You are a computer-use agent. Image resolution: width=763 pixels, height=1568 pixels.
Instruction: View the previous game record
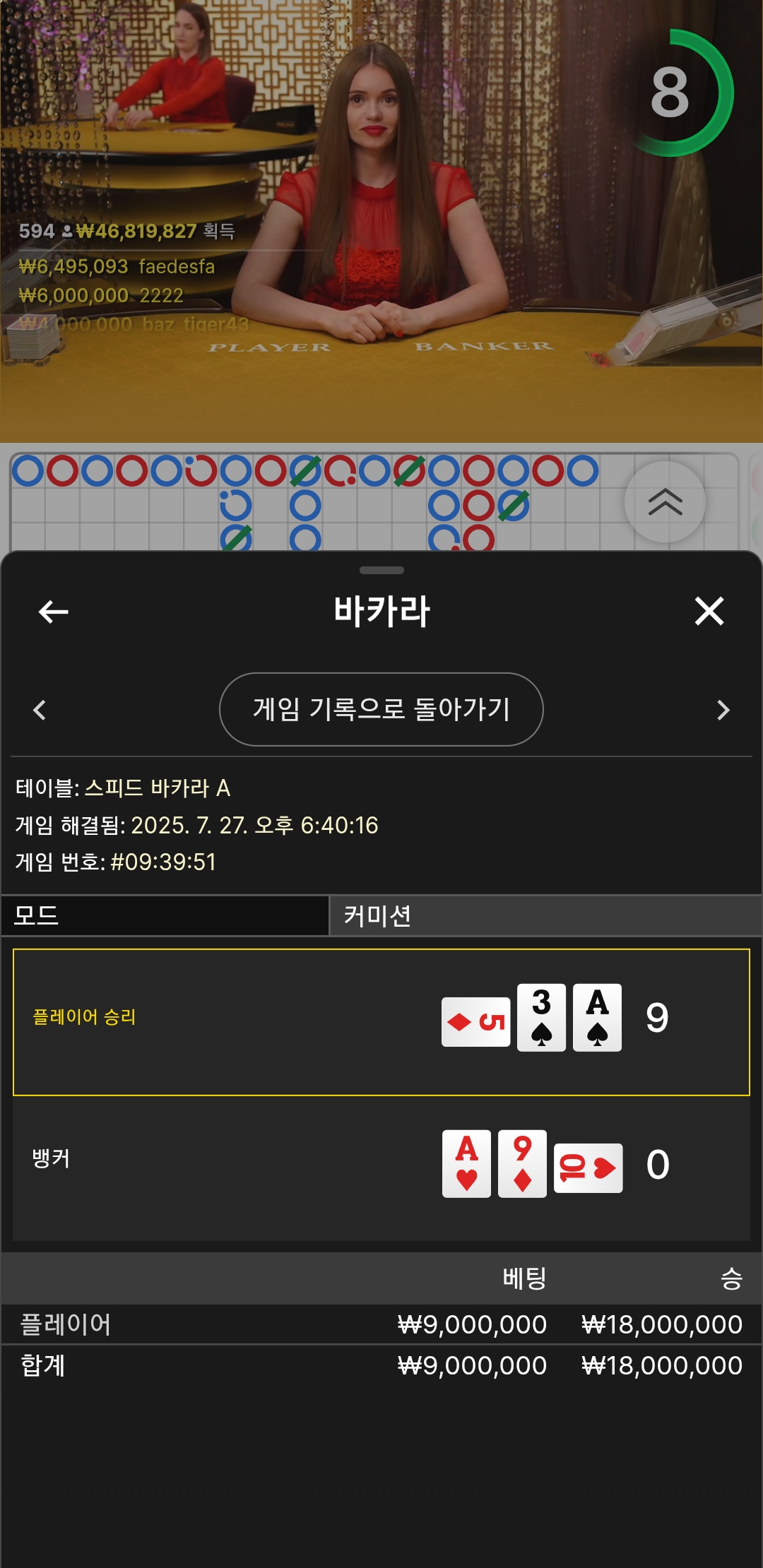click(40, 710)
